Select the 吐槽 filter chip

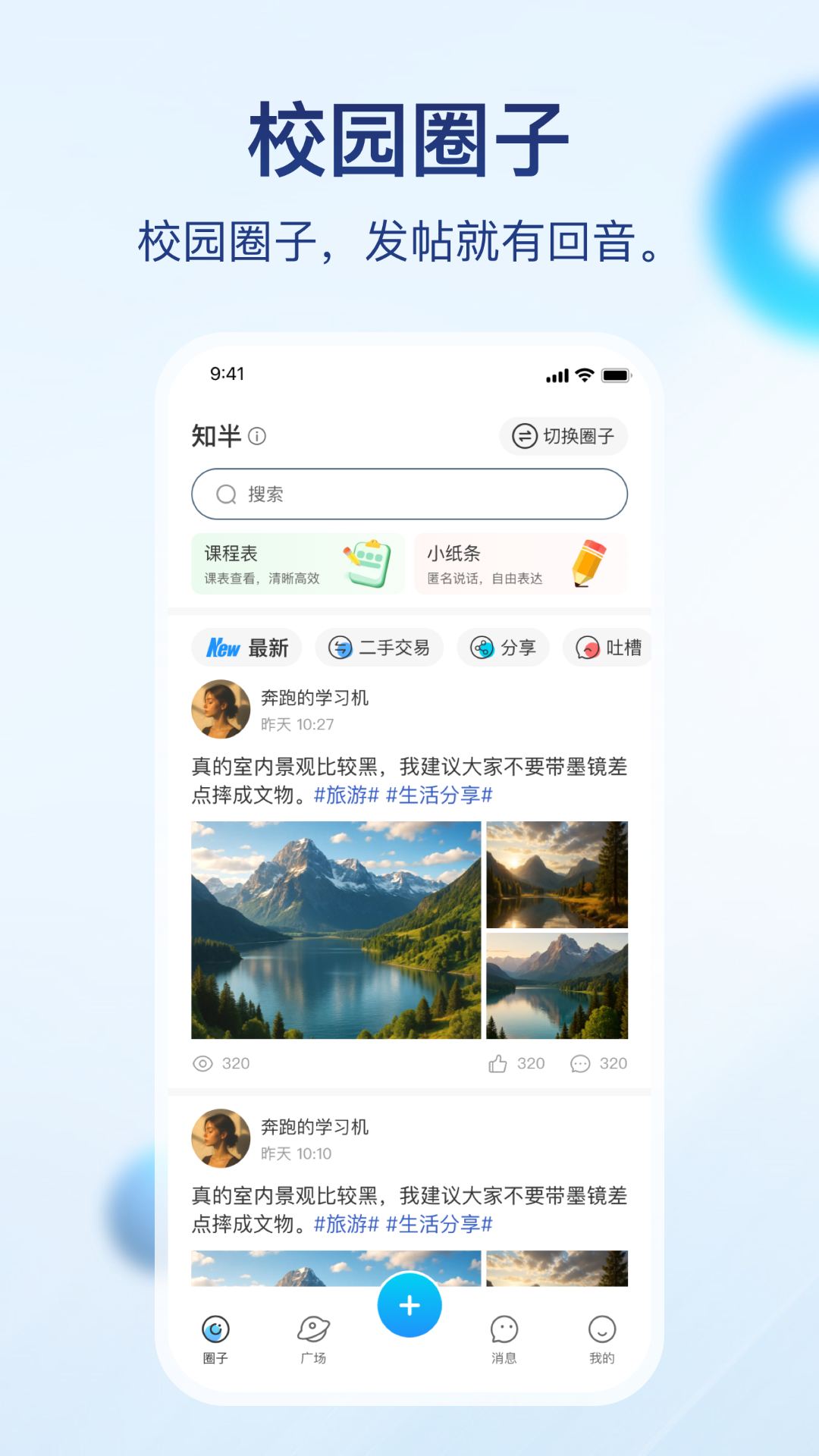pyautogui.click(x=609, y=648)
